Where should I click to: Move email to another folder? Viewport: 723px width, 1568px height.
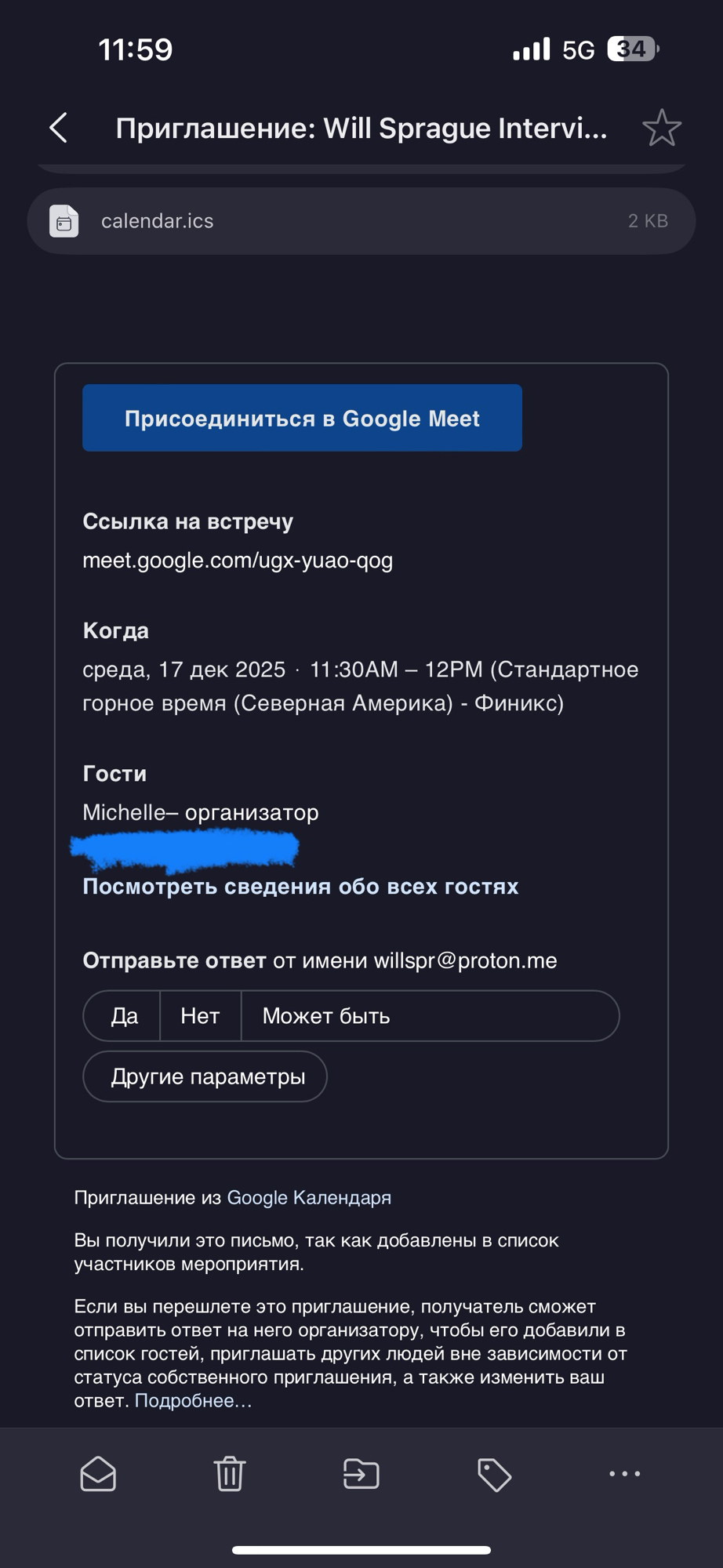(x=361, y=1474)
